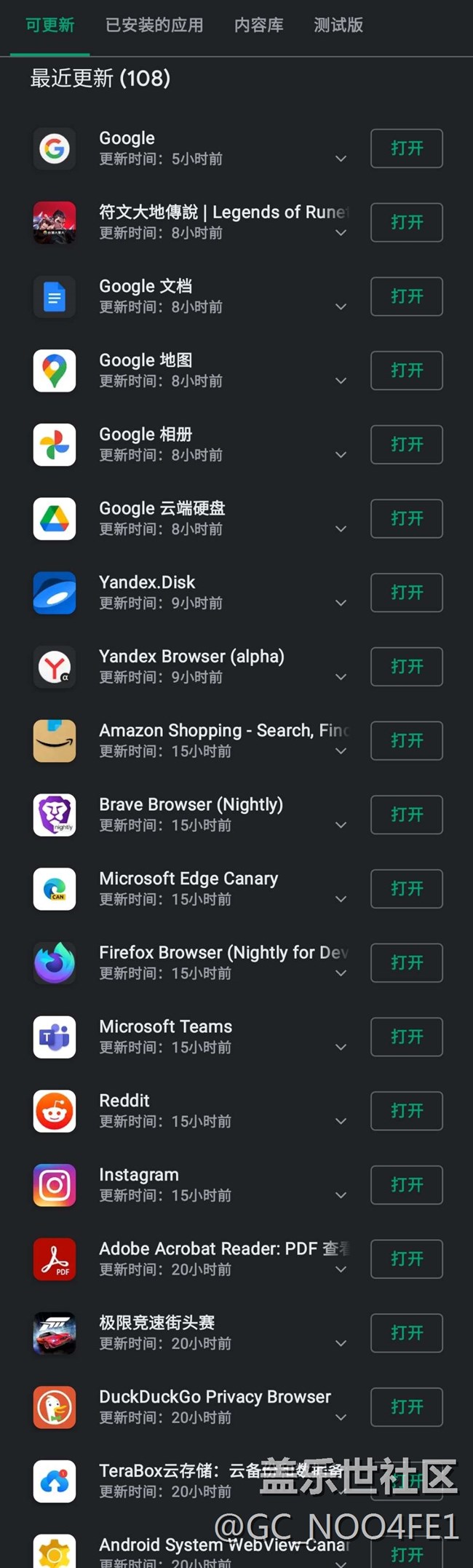Expand update details for Google 文档
Image resolution: width=473 pixels, height=1568 pixels.
(x=341, y=307)
